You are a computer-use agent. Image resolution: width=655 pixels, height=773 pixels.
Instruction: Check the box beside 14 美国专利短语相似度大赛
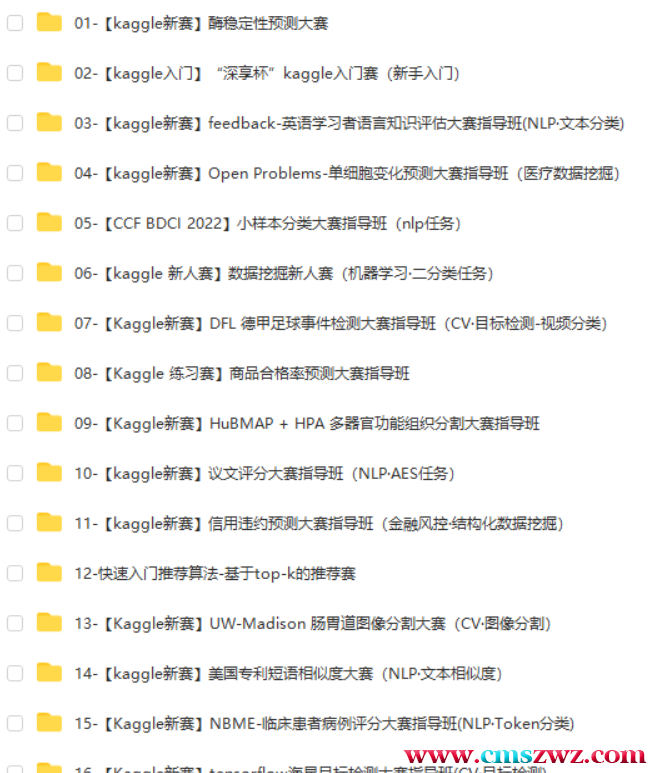point(15,673)
